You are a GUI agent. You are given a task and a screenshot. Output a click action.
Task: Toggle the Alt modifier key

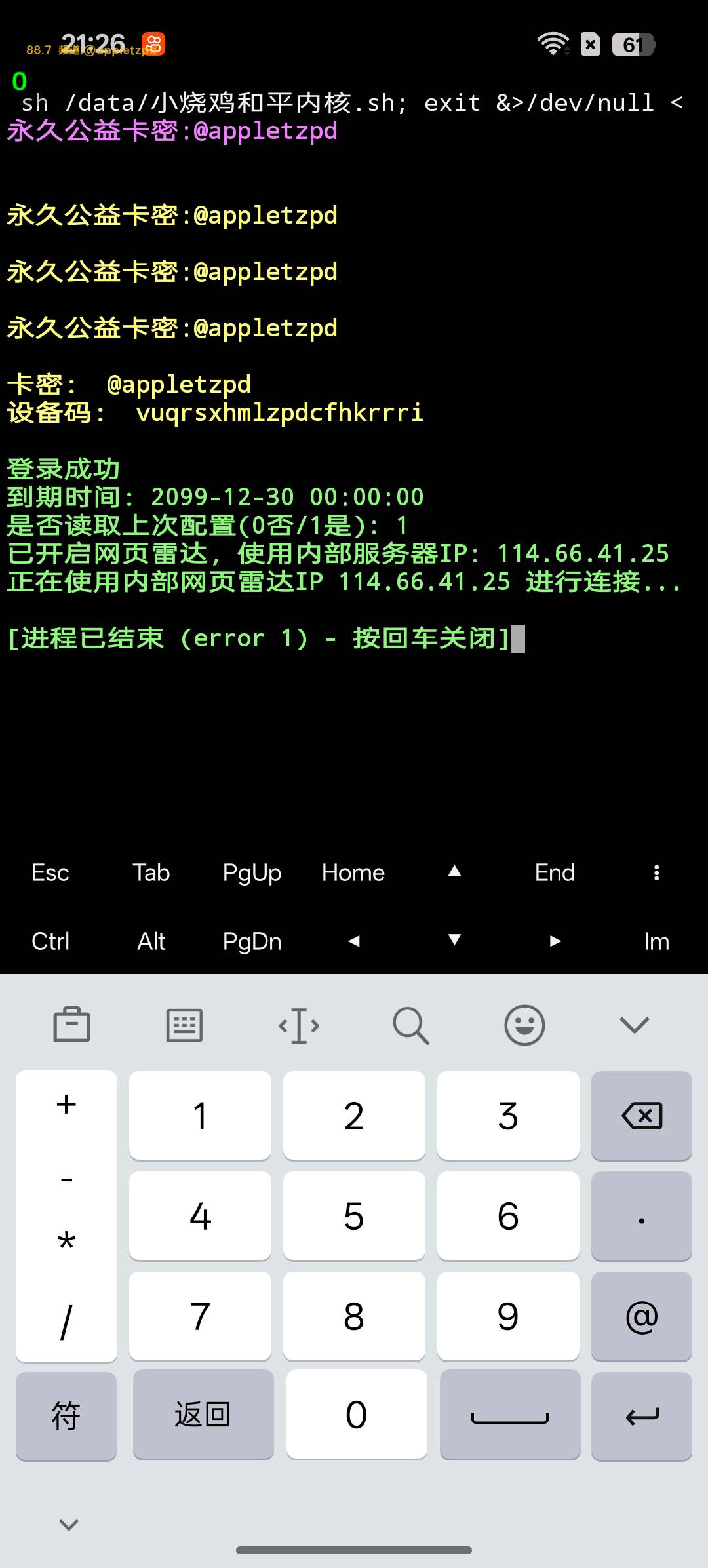(151, 941)
